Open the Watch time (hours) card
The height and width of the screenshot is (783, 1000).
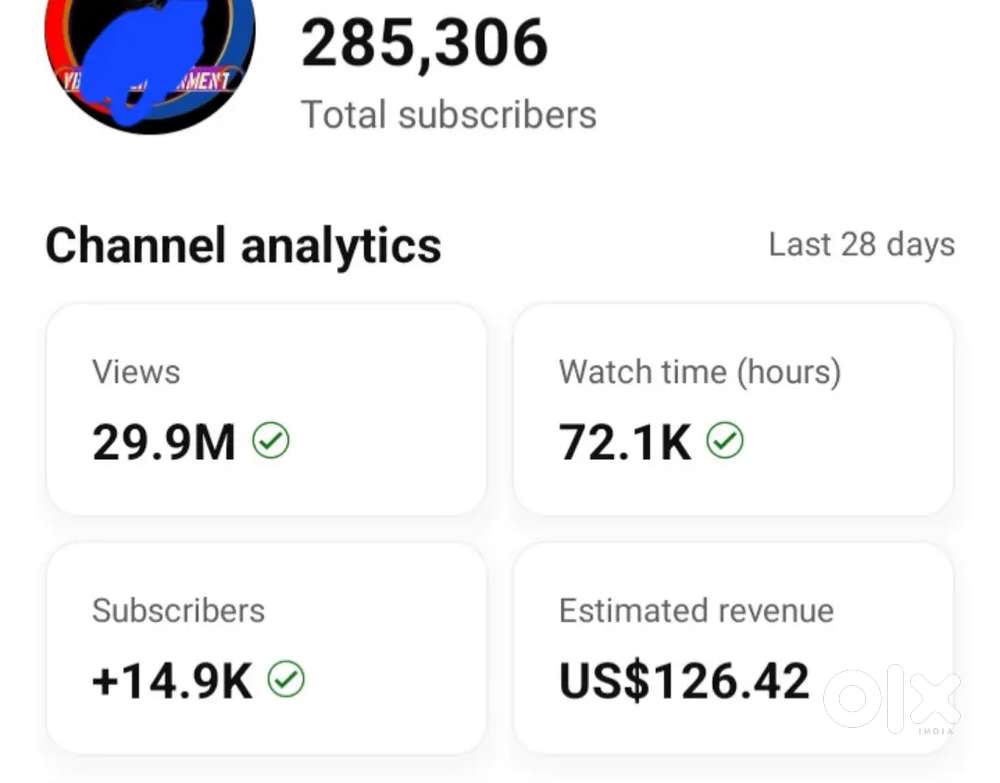[x=732, y=409]
